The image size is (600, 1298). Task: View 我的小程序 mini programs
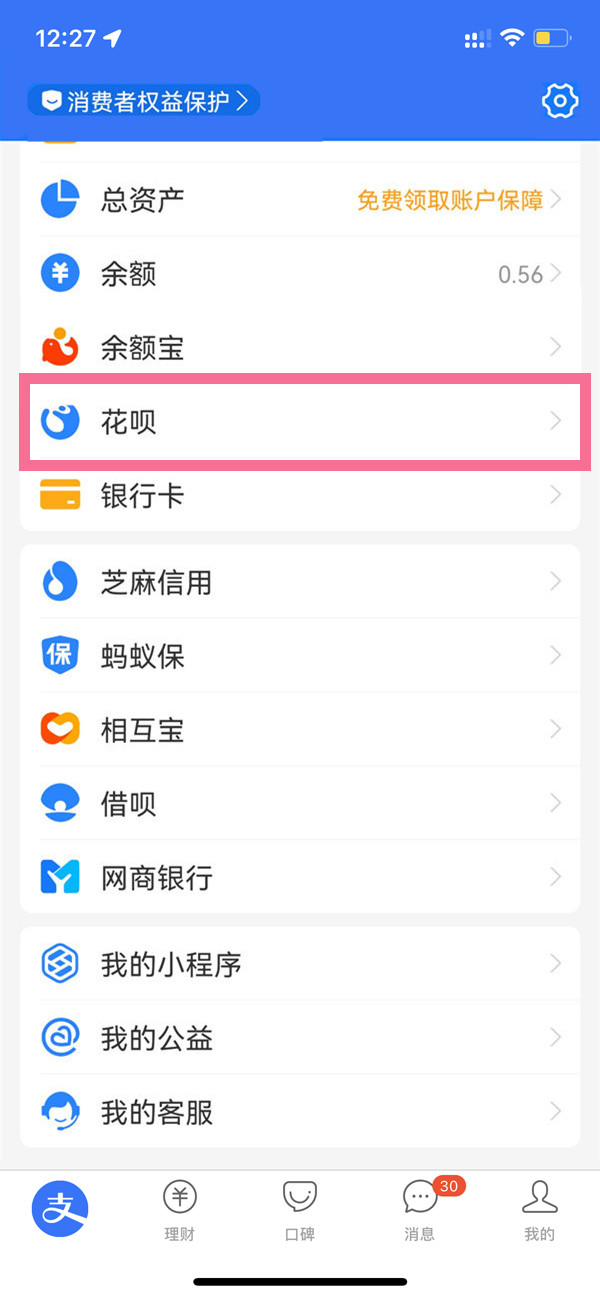(x=300, y=965)
